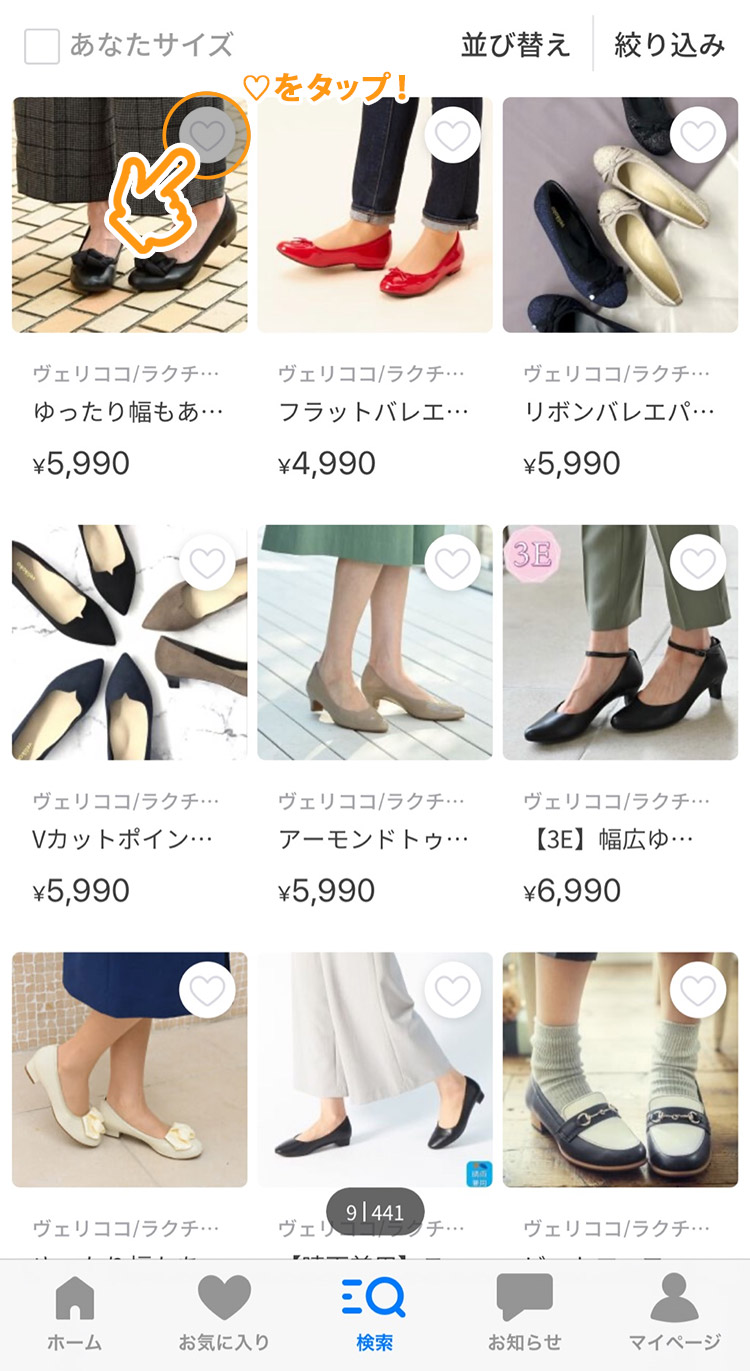Tap the heart icon on the 3E wide pumps
Screen dimensions: 750x1371
pyautogui.click(x=700, y=563)
